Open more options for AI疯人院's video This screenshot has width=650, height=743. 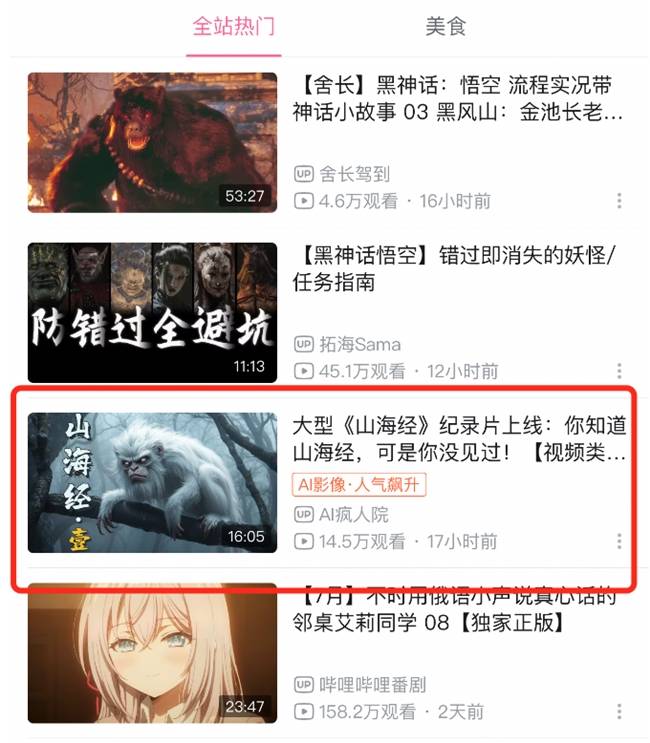619,541
